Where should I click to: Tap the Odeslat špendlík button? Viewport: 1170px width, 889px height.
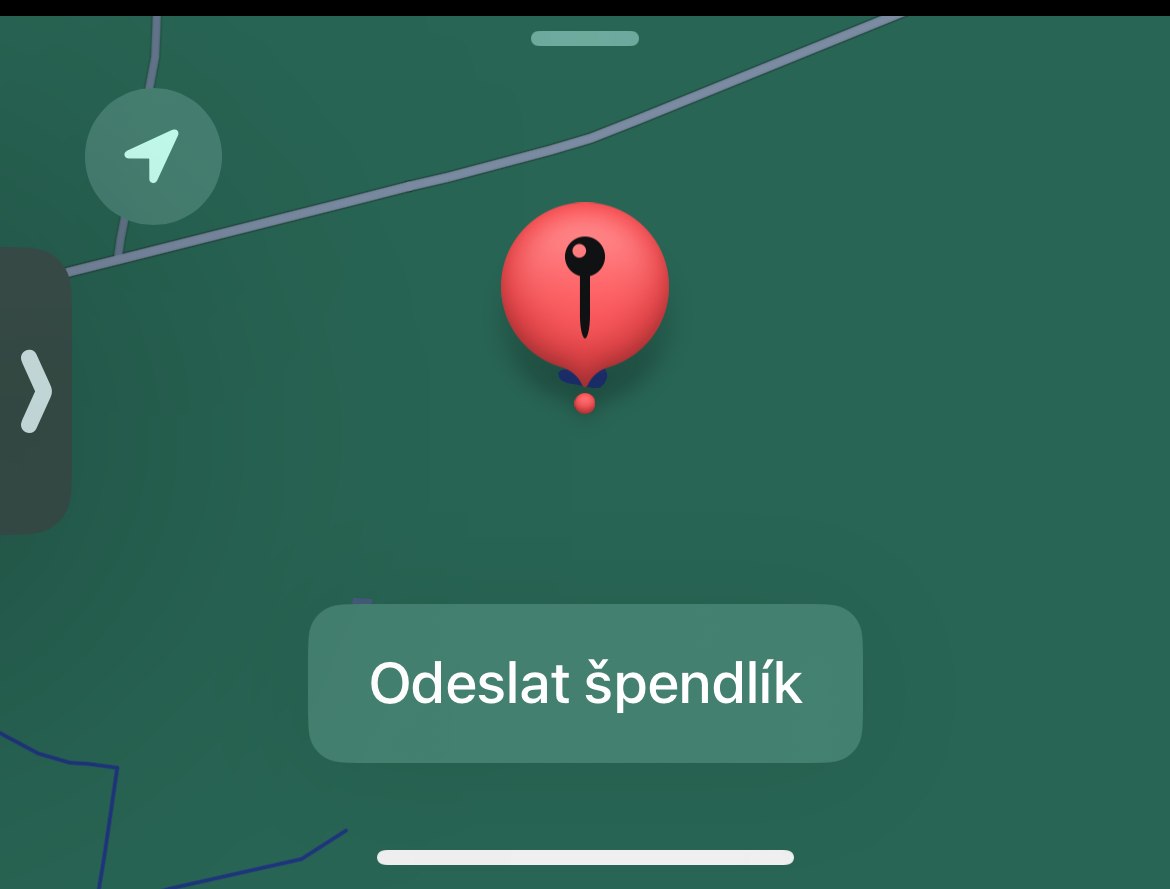(585, 683)
